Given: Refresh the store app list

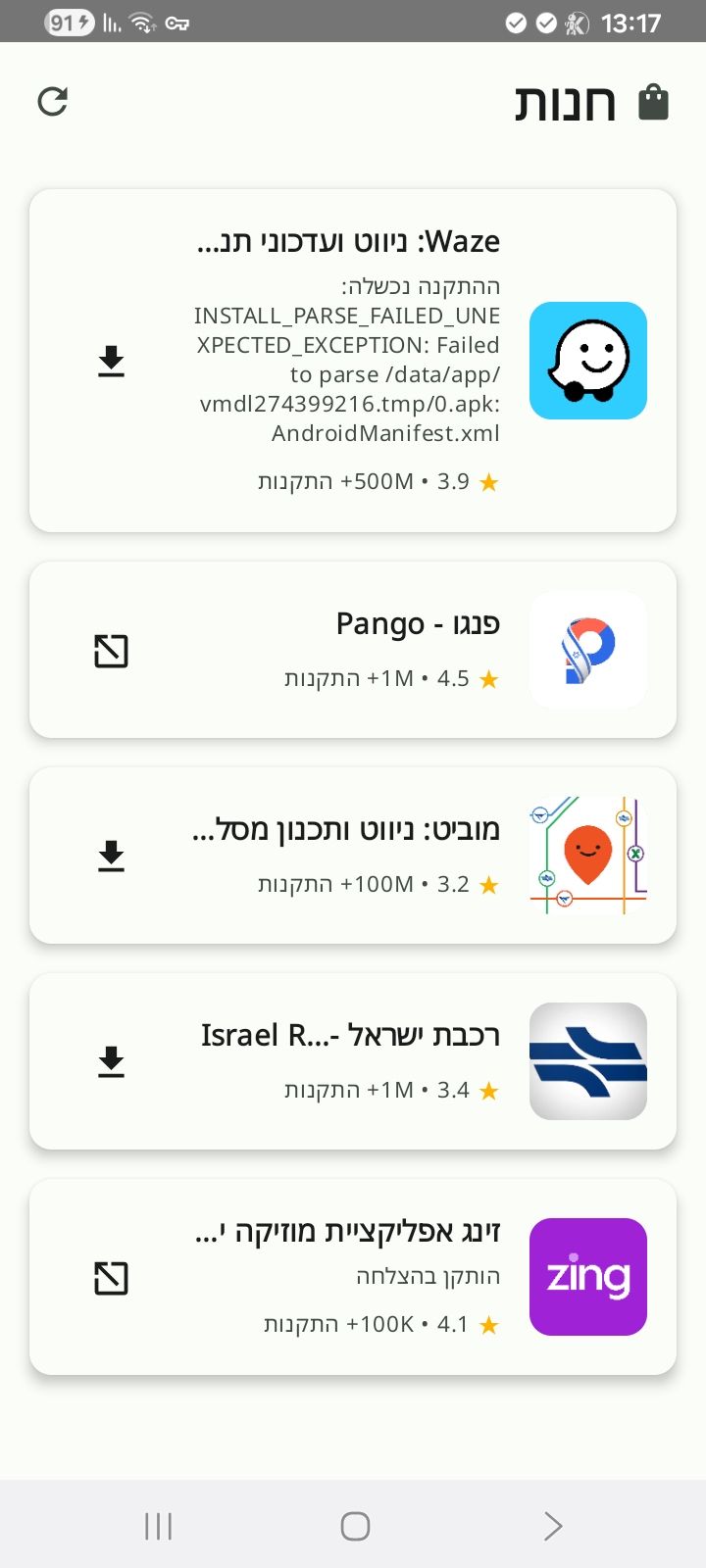Looking at the screenshot, I should 54,101.
